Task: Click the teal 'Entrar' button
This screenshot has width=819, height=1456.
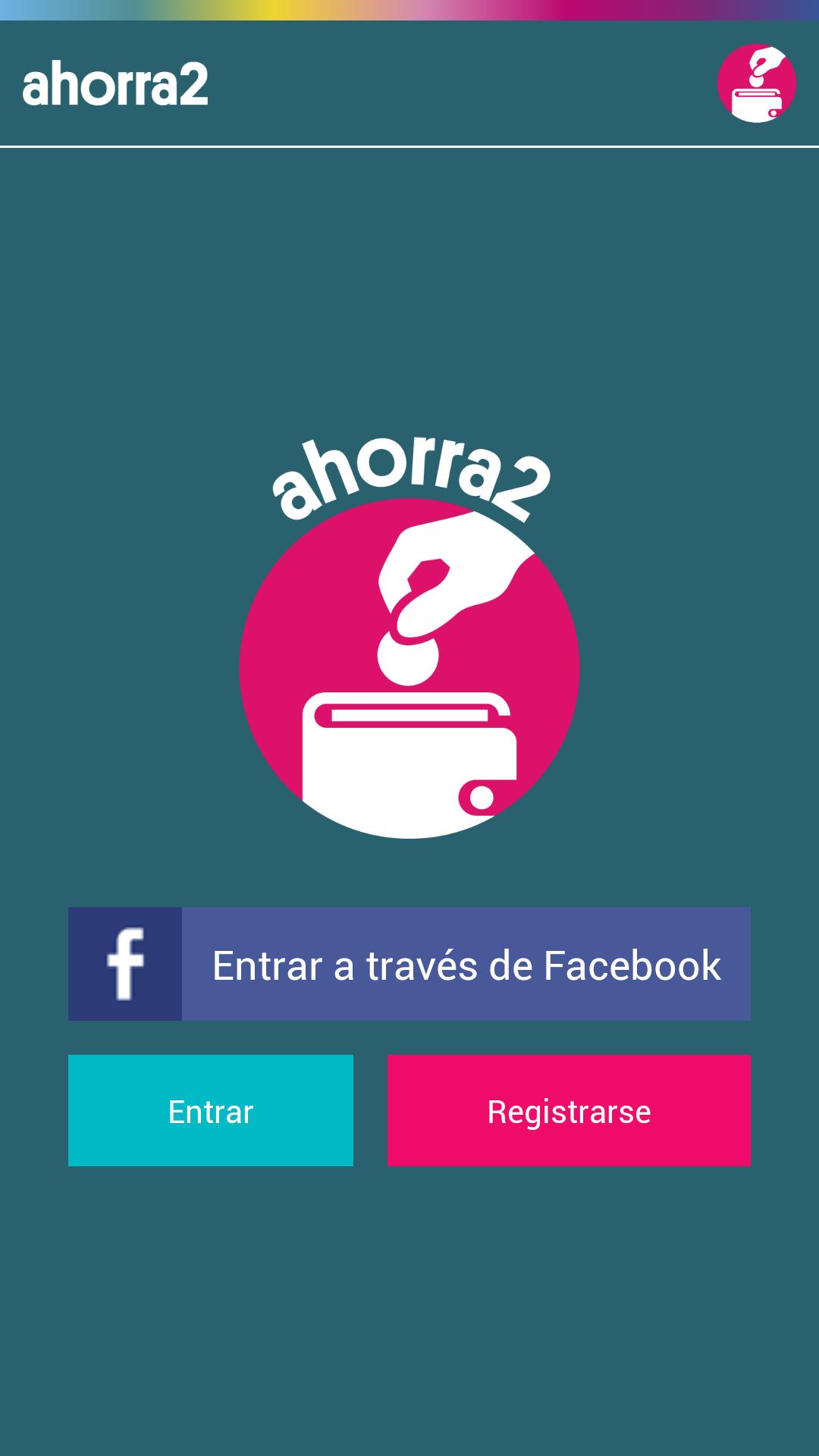Action: pos(211,1112)
